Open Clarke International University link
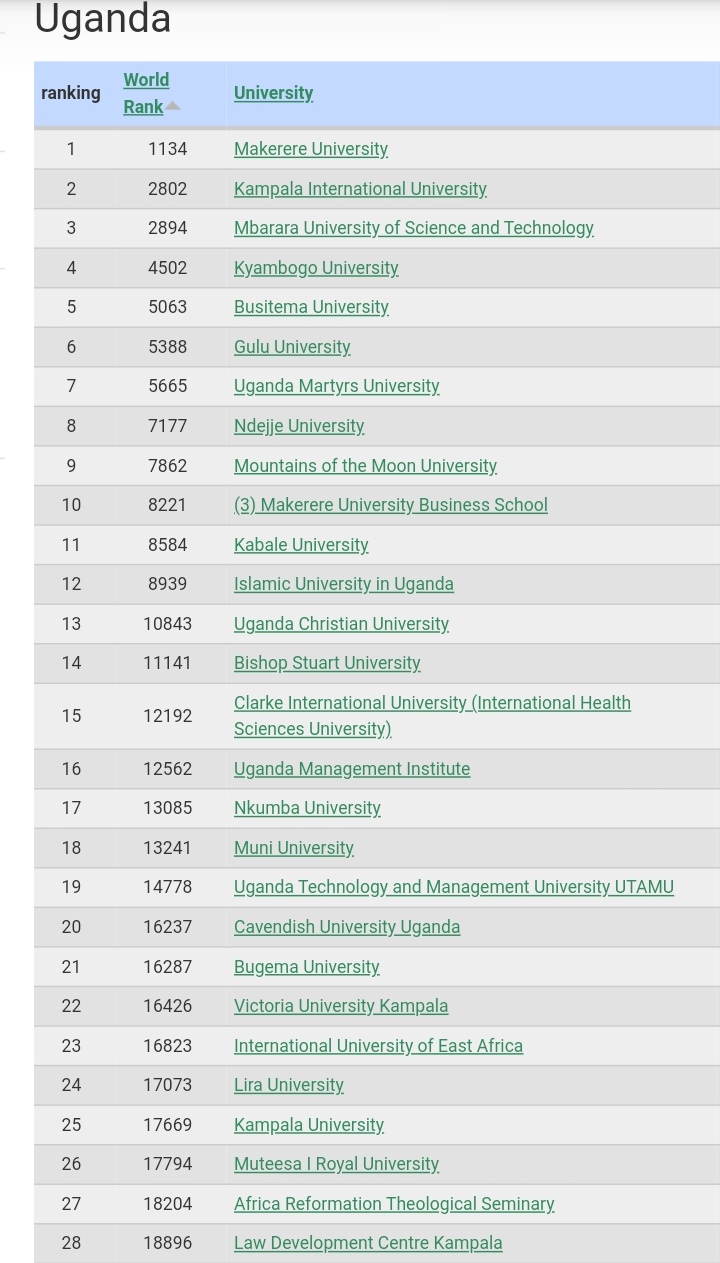Viewport: 720px width, 1263px height. tap(432, 716)
